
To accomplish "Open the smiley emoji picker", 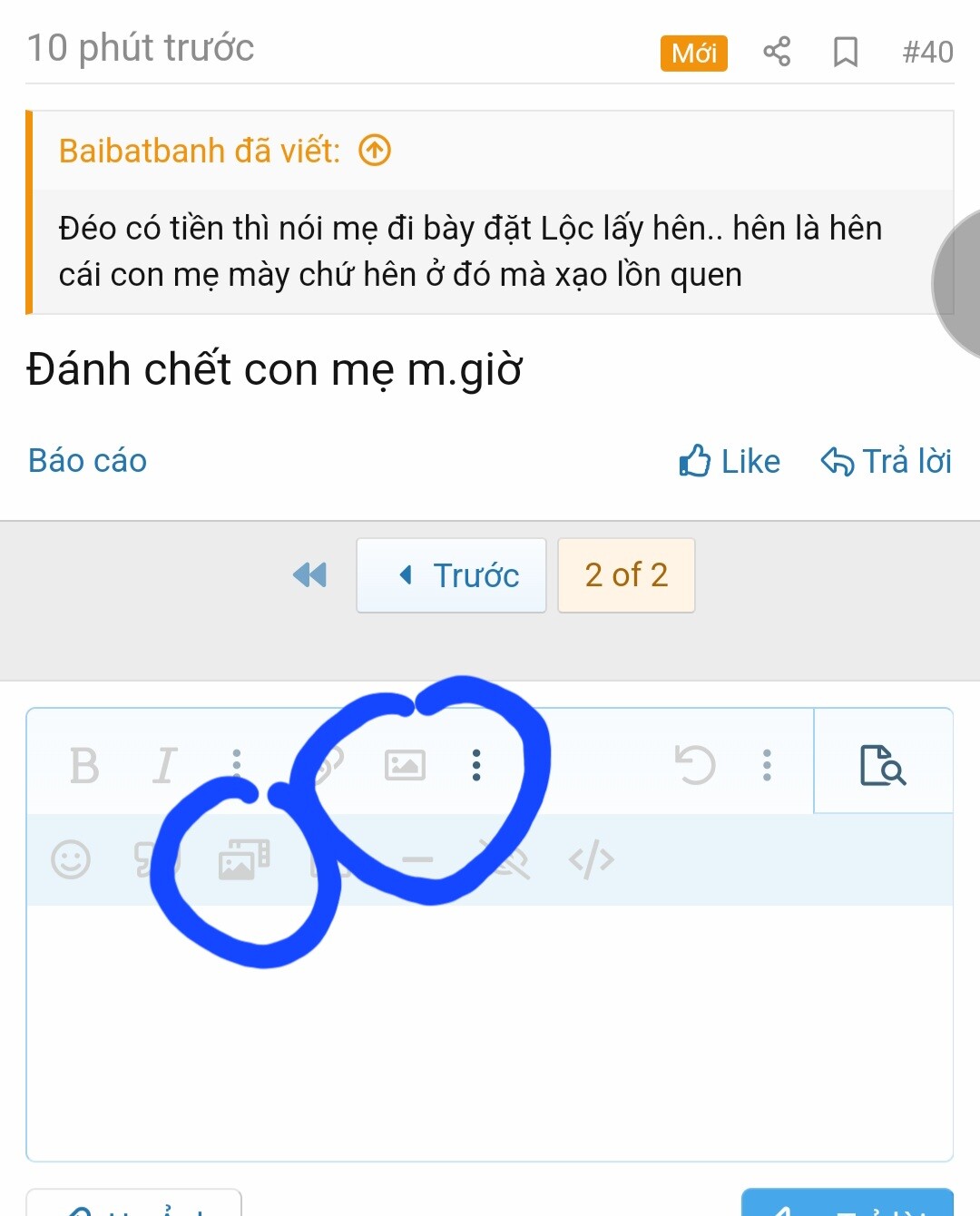I will pos(71,859).
